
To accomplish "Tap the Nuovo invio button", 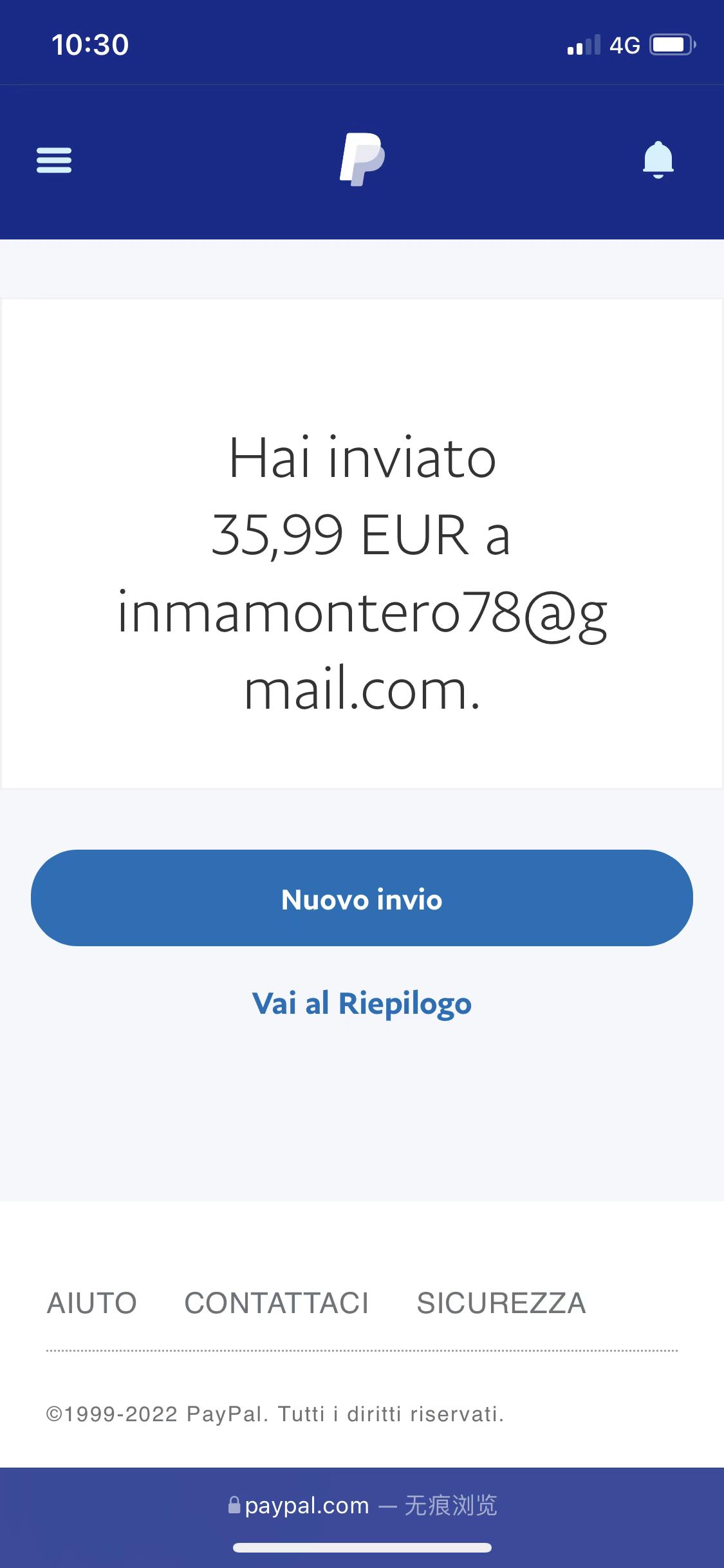I will point(362,898).
